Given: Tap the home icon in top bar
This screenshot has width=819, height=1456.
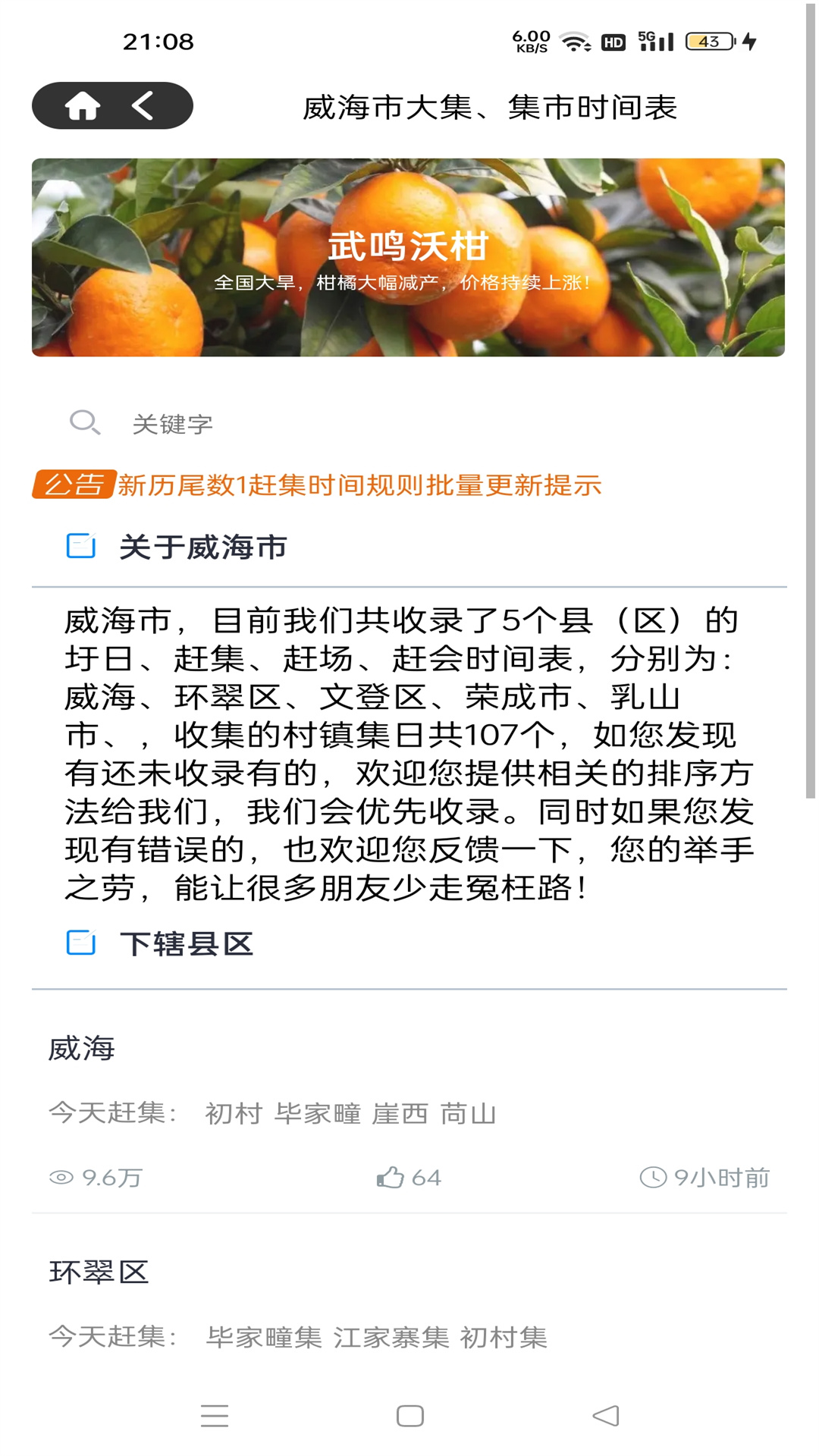Looking at the screenshot, I should click(82, 105).
